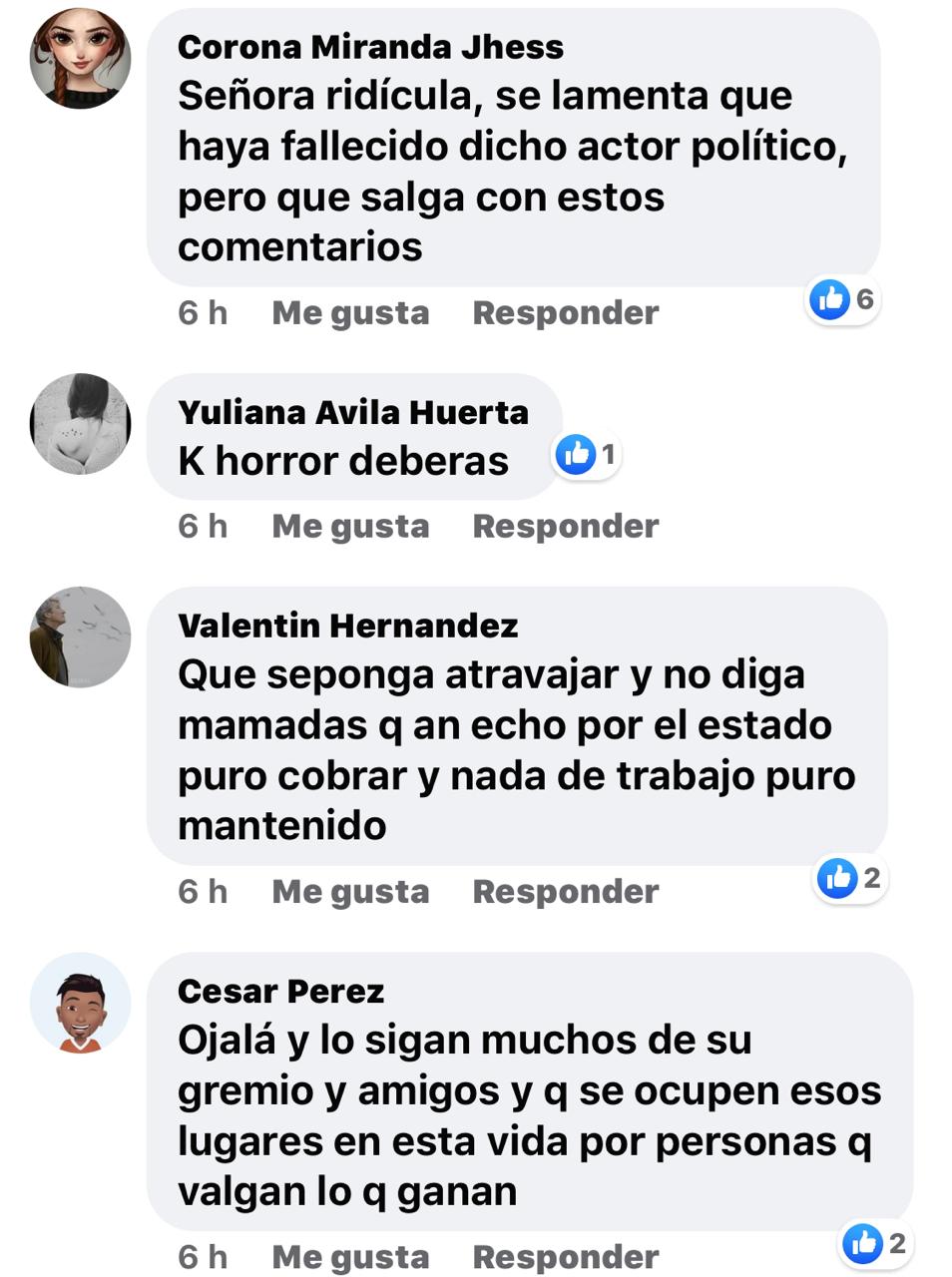View reactions on Valentin Hernandez's comment

point(850,878)
